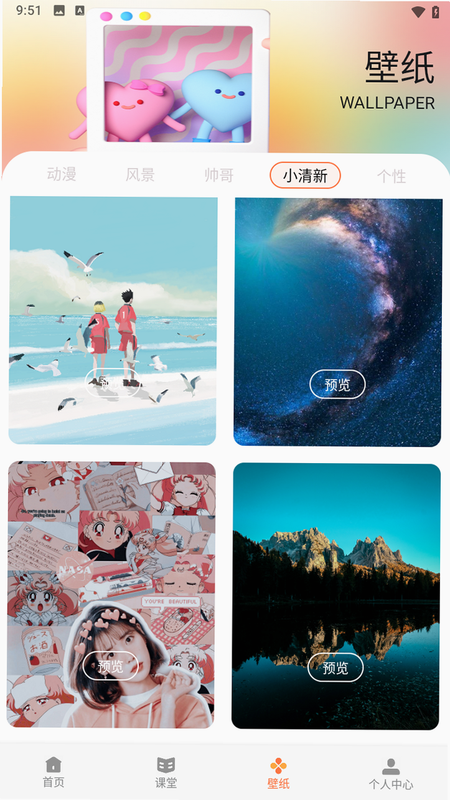Tap 预览 on the mountain lake wallpaper
The image size is (450, 800).
[335, 667]
